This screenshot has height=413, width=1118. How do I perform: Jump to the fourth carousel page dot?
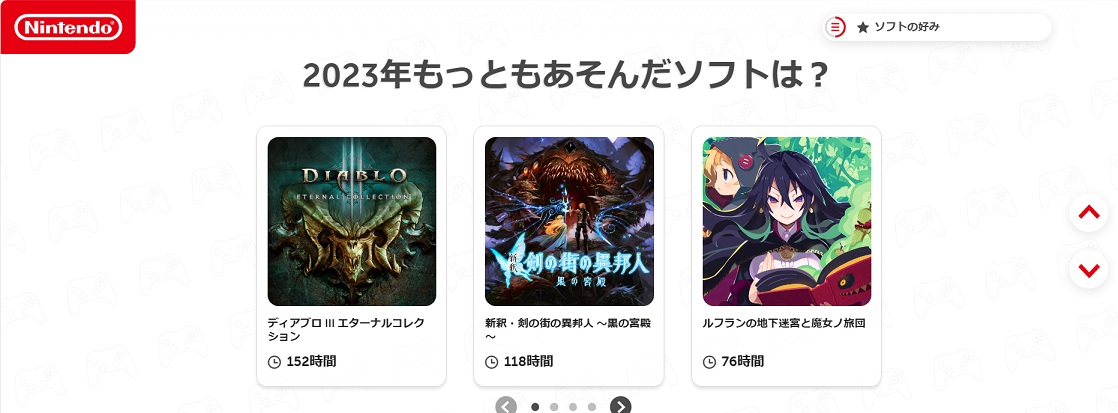tap(592, 407)
